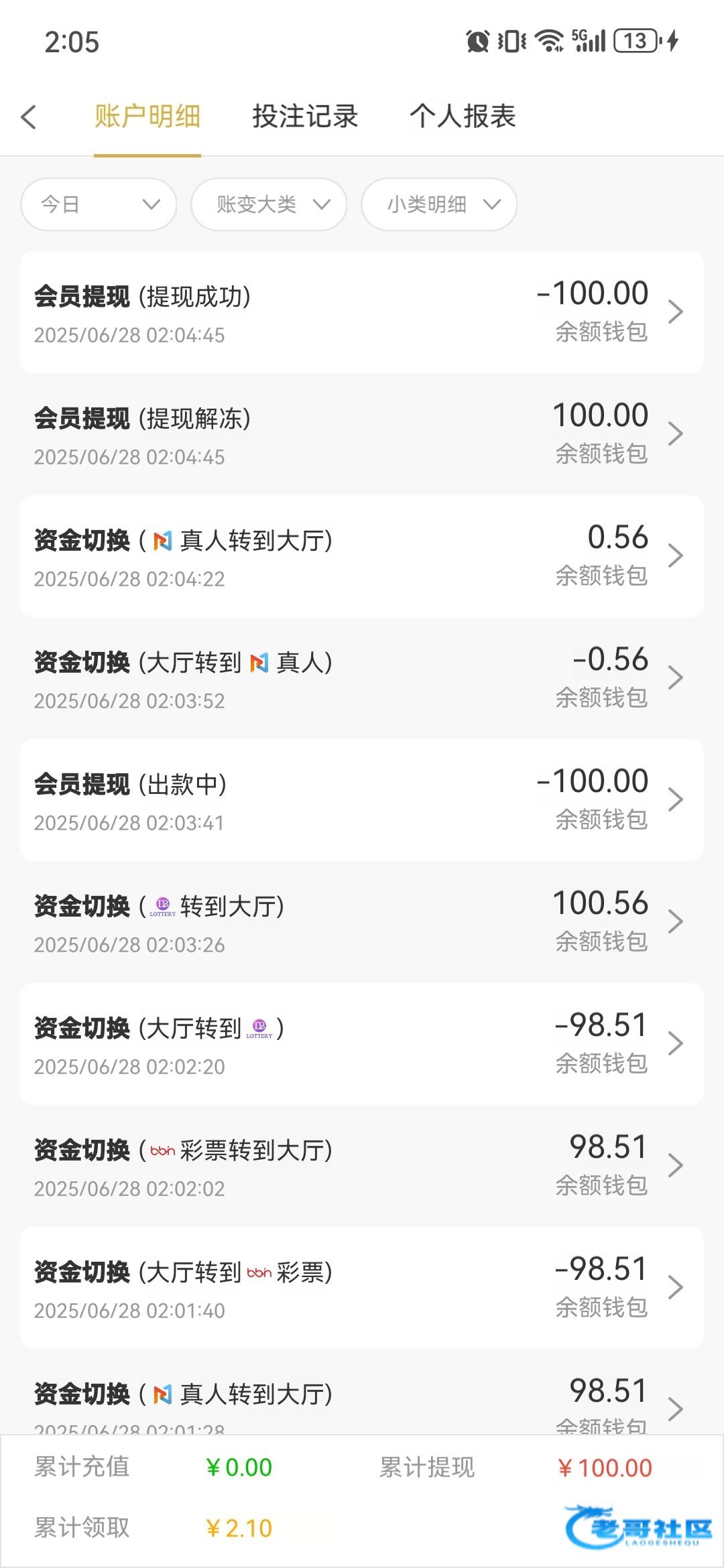Open the 账变大类 filter dropdown

click(x=269, y=204)
